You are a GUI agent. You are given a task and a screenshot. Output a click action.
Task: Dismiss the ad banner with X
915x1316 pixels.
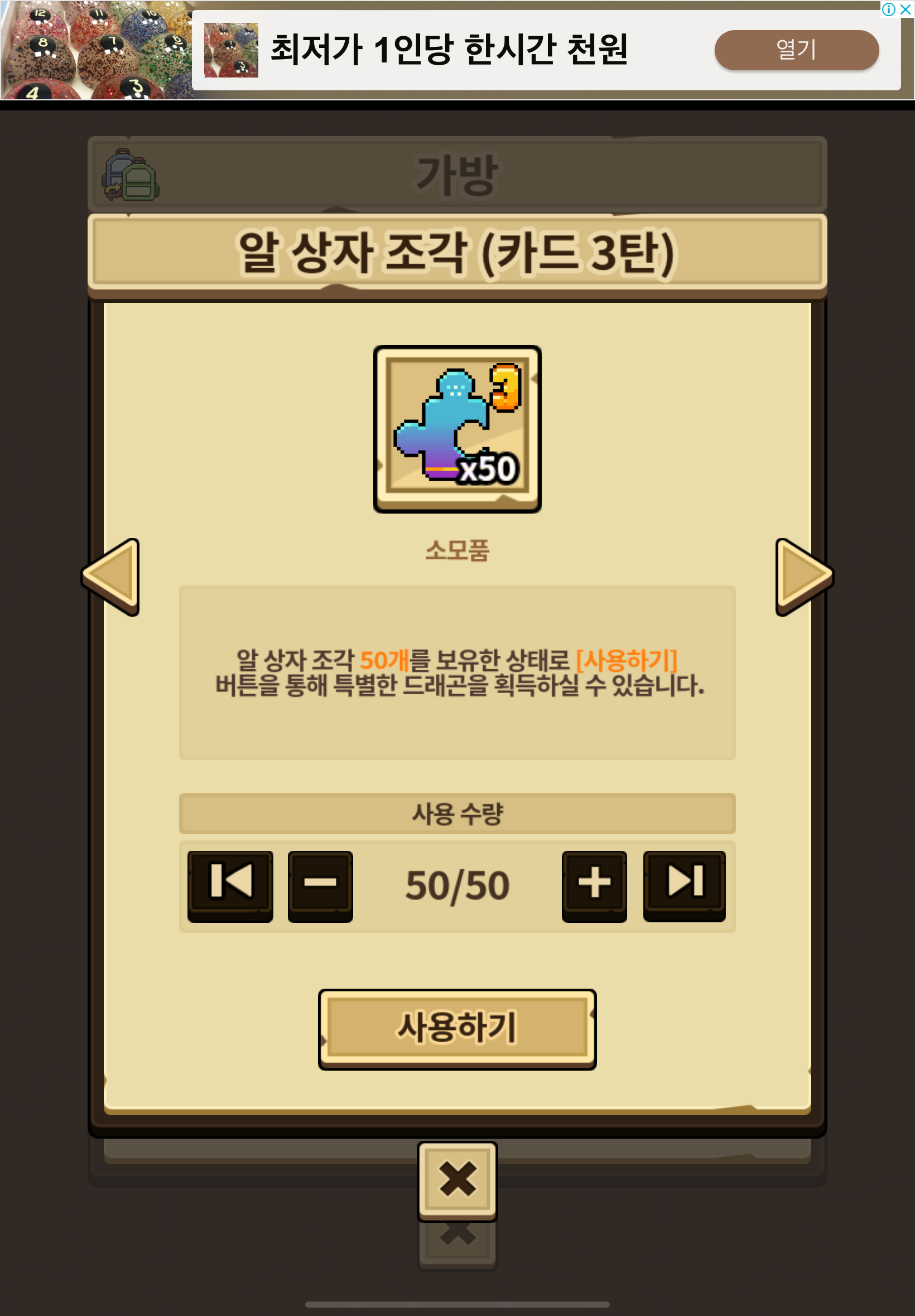pyautogui.click(x=906, y=9)
